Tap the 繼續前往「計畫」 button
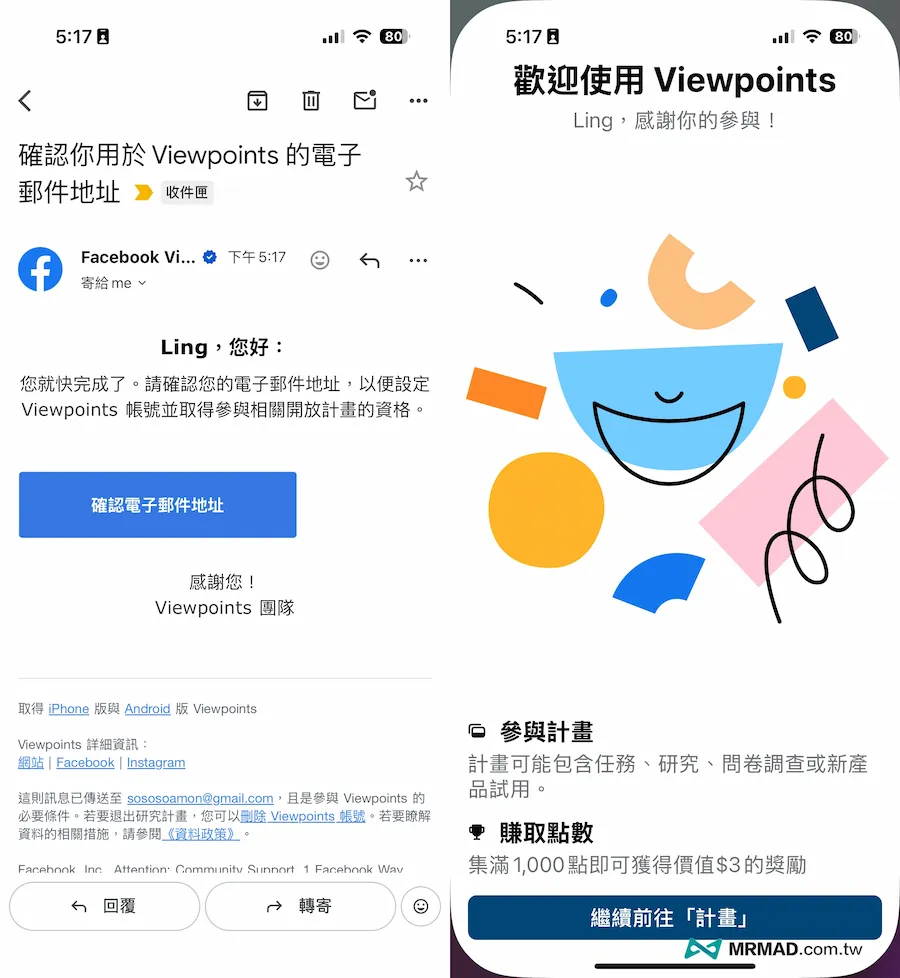Viewport: 900px width, 978px height. tap(674, 916)
